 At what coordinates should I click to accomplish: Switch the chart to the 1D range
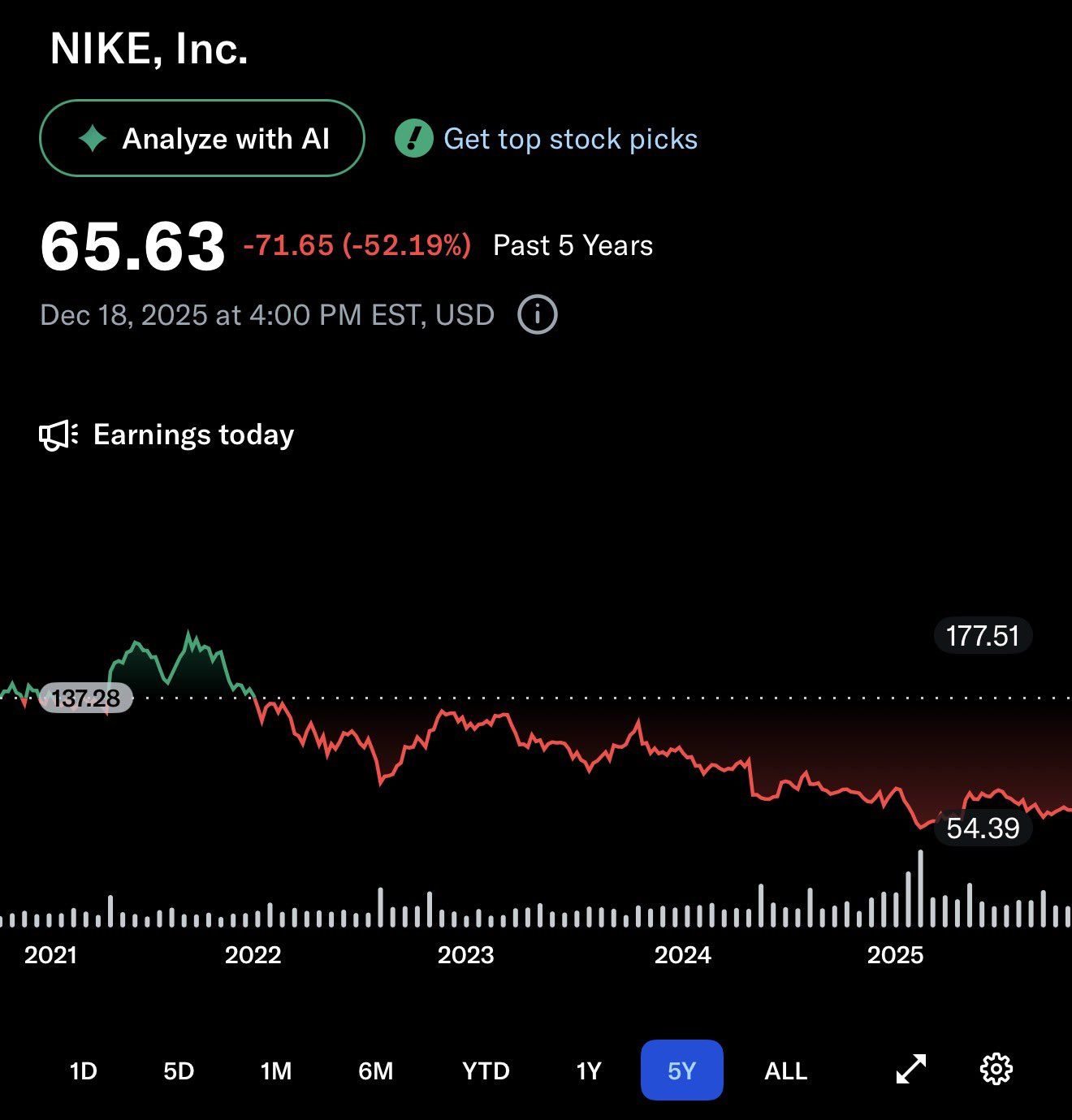pos(83,1070)
